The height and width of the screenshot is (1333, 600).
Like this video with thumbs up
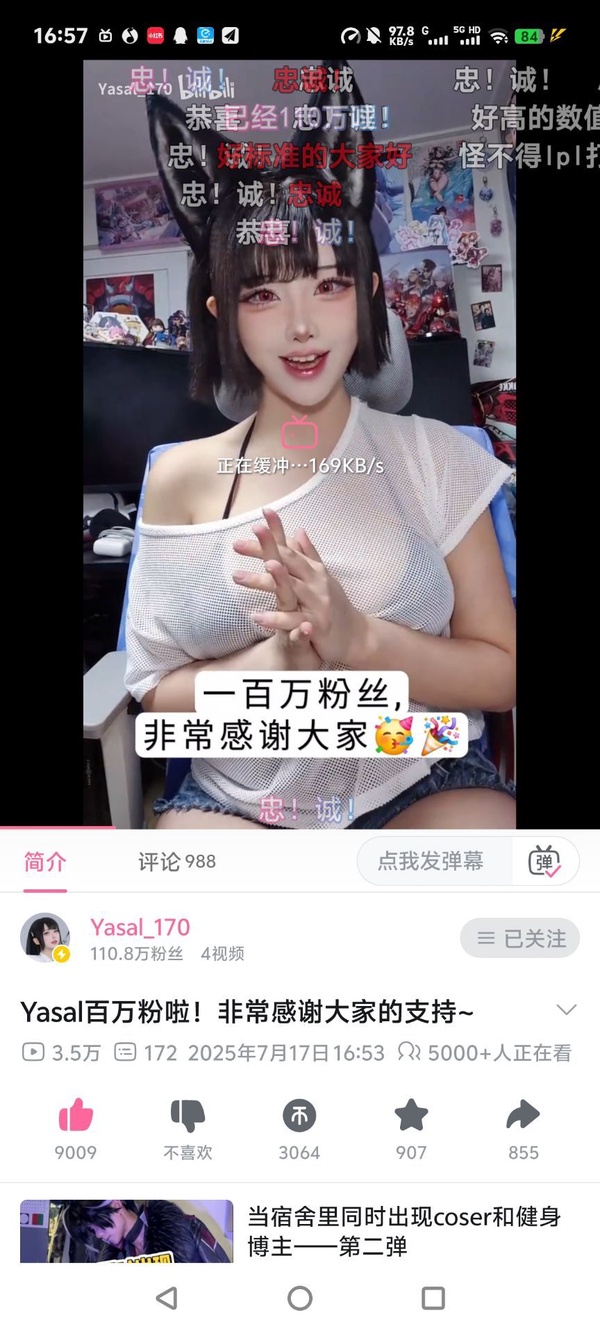(76, 1116)
